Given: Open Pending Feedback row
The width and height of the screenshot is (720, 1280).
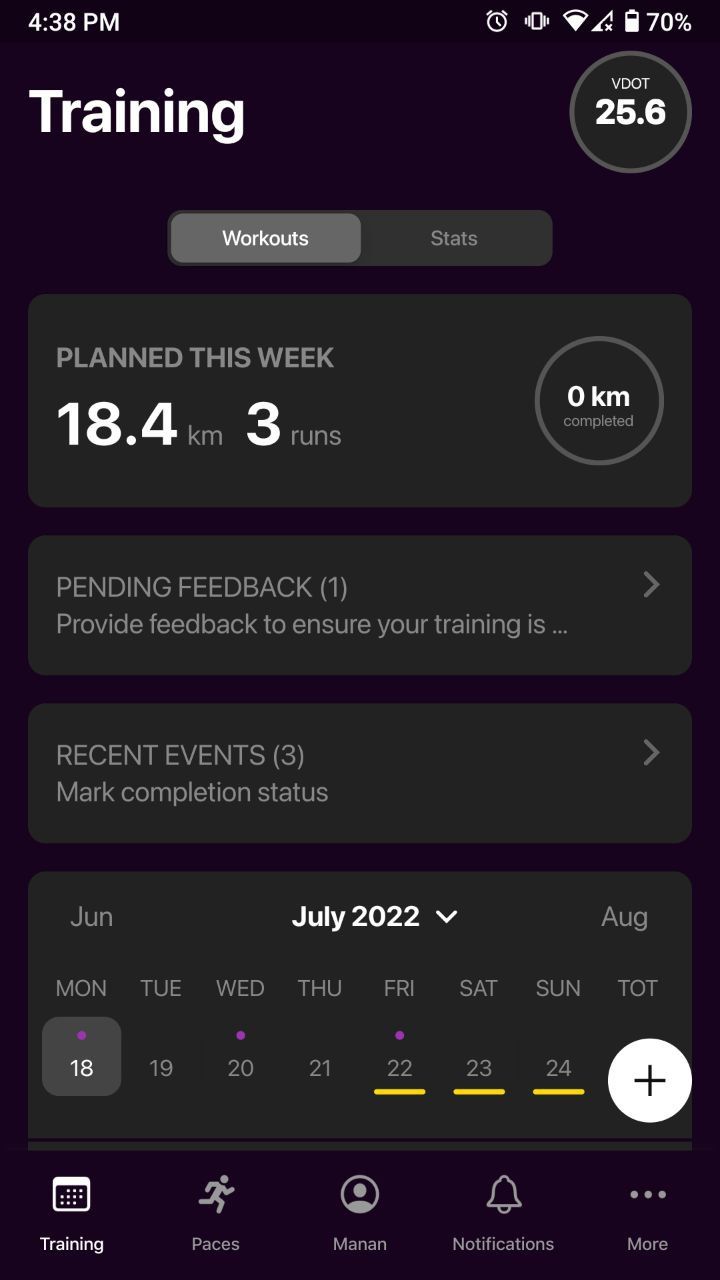Looking at the screenshot, I should point(360,605).
